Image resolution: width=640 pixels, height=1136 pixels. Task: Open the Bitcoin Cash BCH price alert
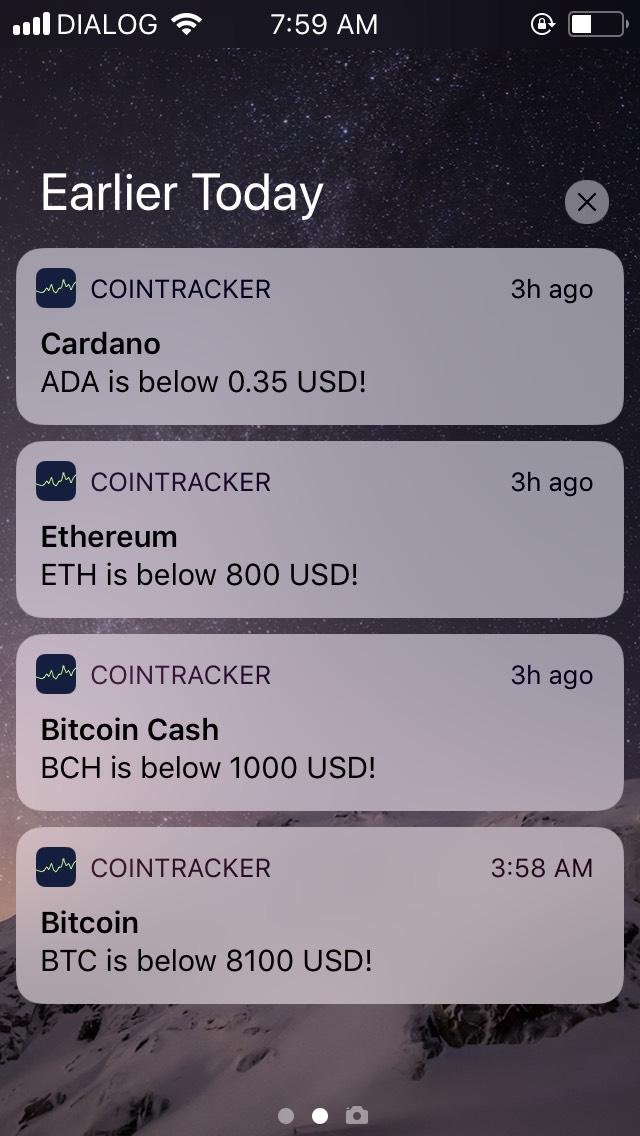tap(320, 722)
